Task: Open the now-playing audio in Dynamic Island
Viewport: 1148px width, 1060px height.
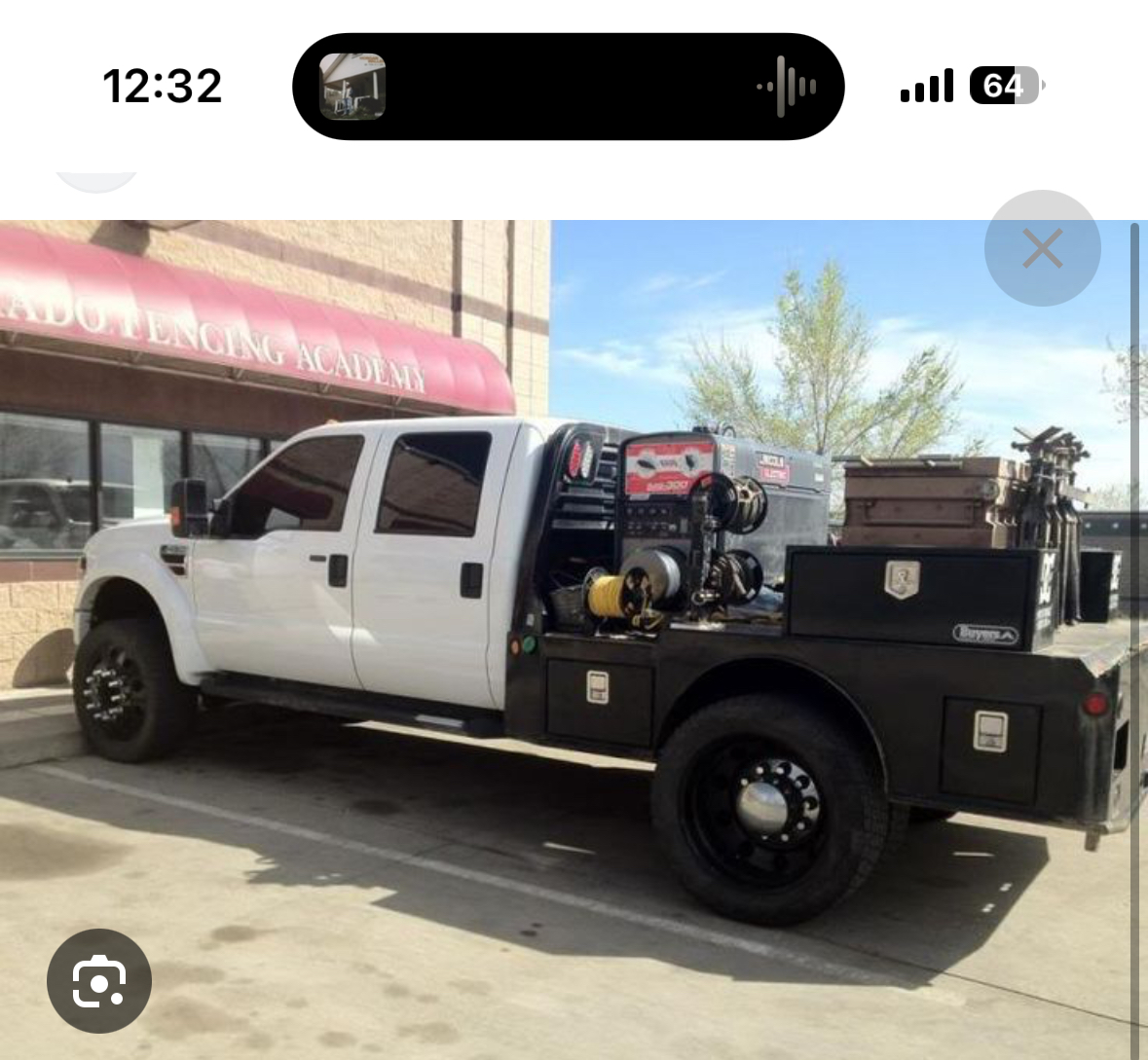Action: (568, 87)
